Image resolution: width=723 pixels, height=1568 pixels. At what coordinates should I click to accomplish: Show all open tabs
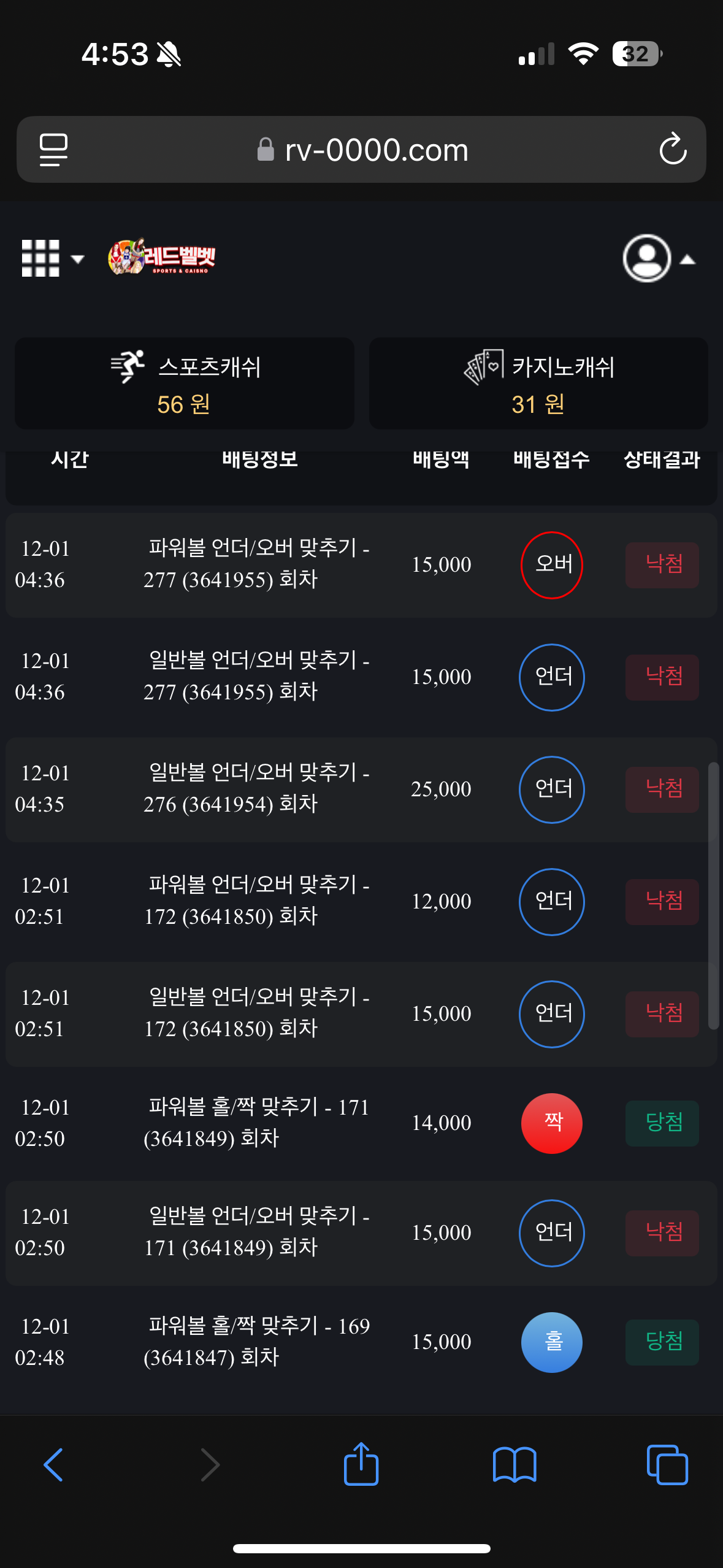[667, 1465]
